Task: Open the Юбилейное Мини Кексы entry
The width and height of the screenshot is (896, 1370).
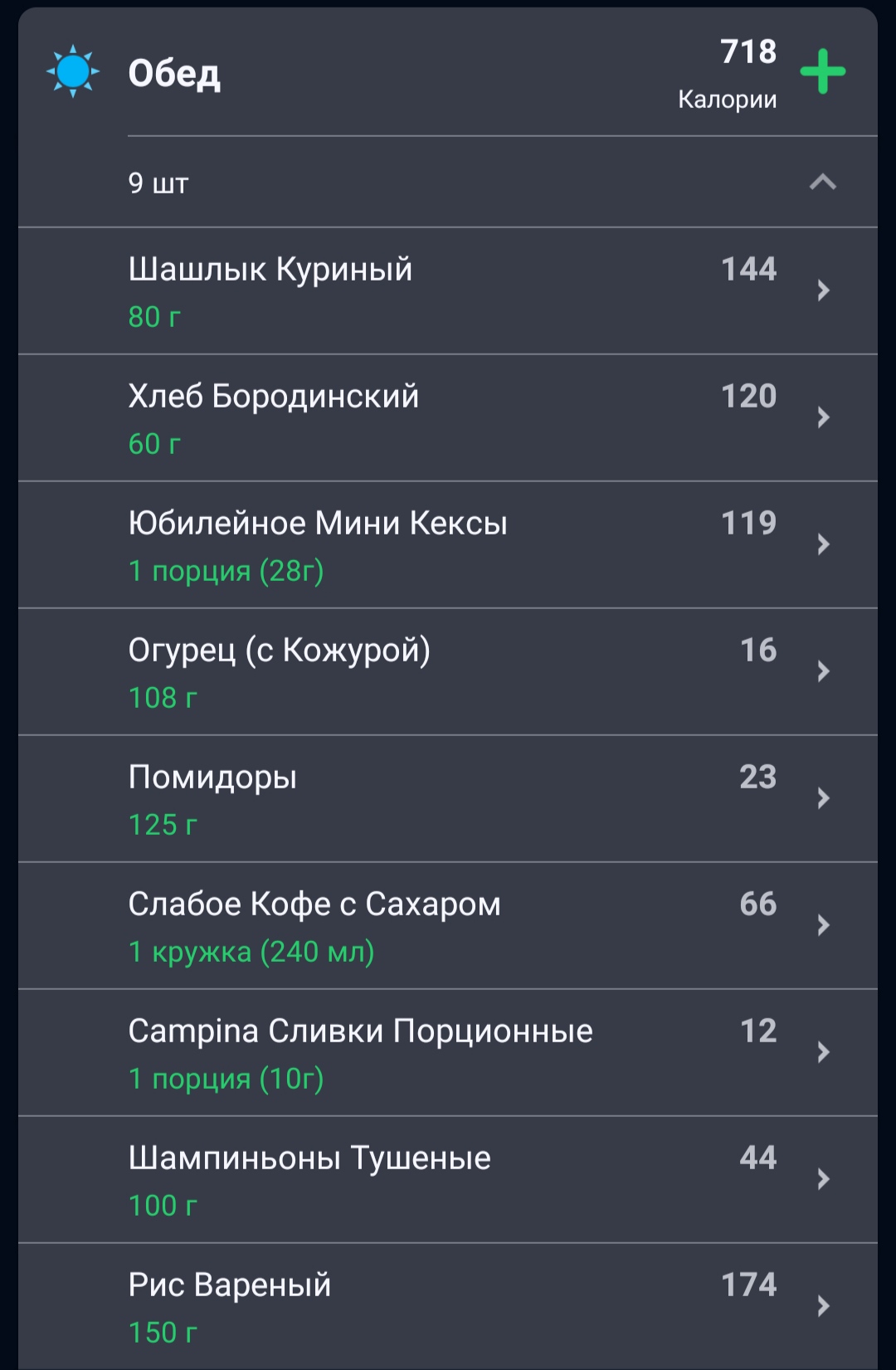Action: pyautogui.click(x=448, y=545)
